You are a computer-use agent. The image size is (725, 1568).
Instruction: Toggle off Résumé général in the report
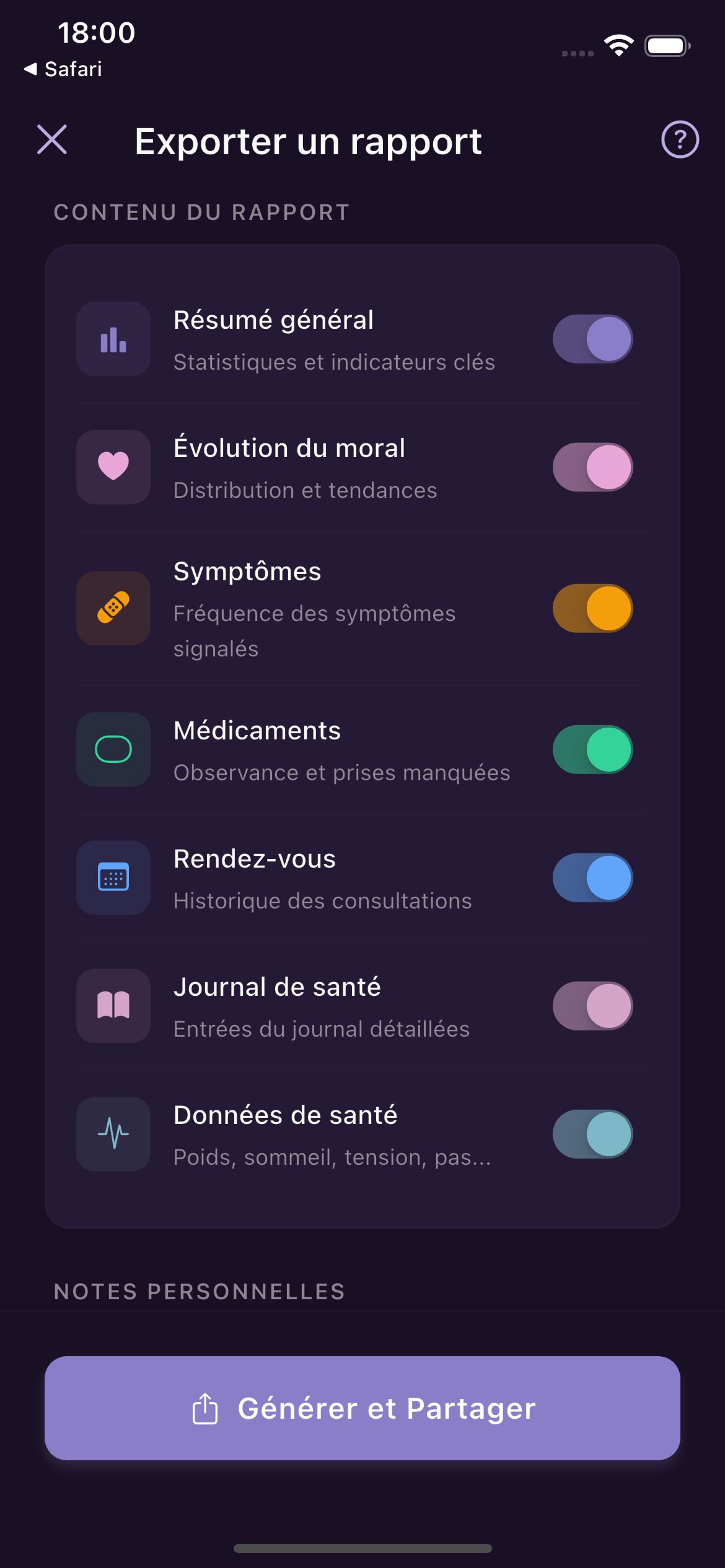point(592,339)
